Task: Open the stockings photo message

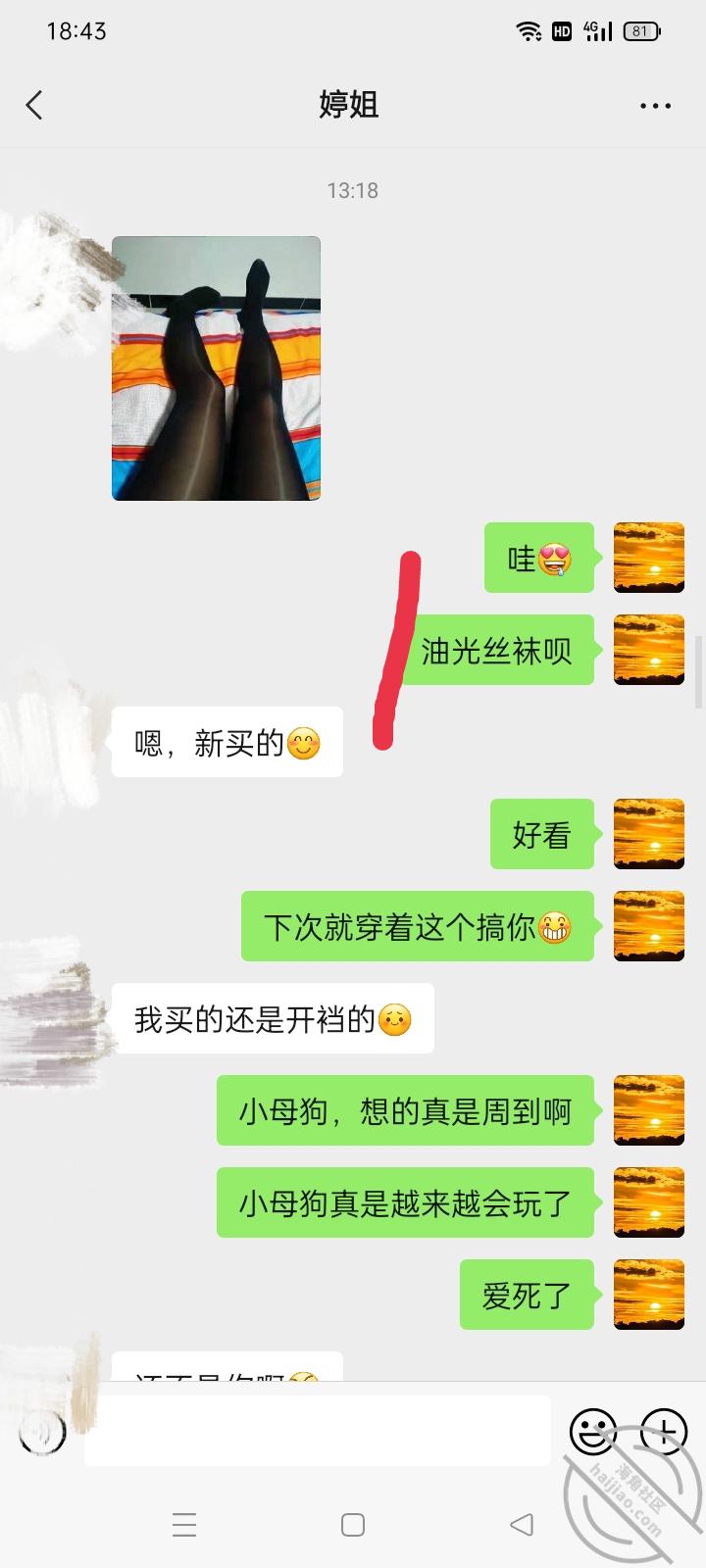Action: point(216,368)
